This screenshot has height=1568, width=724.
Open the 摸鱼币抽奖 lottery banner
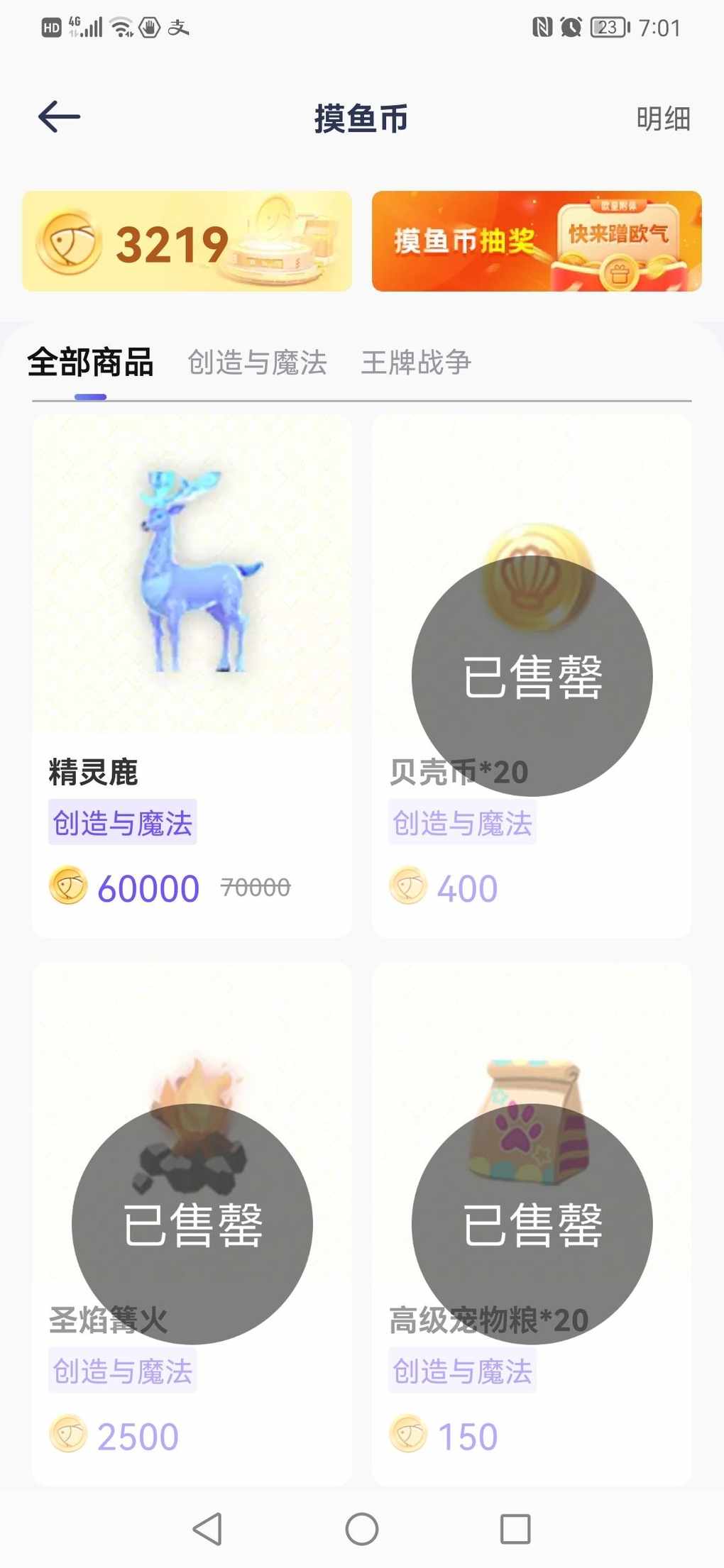pos(537,241)
